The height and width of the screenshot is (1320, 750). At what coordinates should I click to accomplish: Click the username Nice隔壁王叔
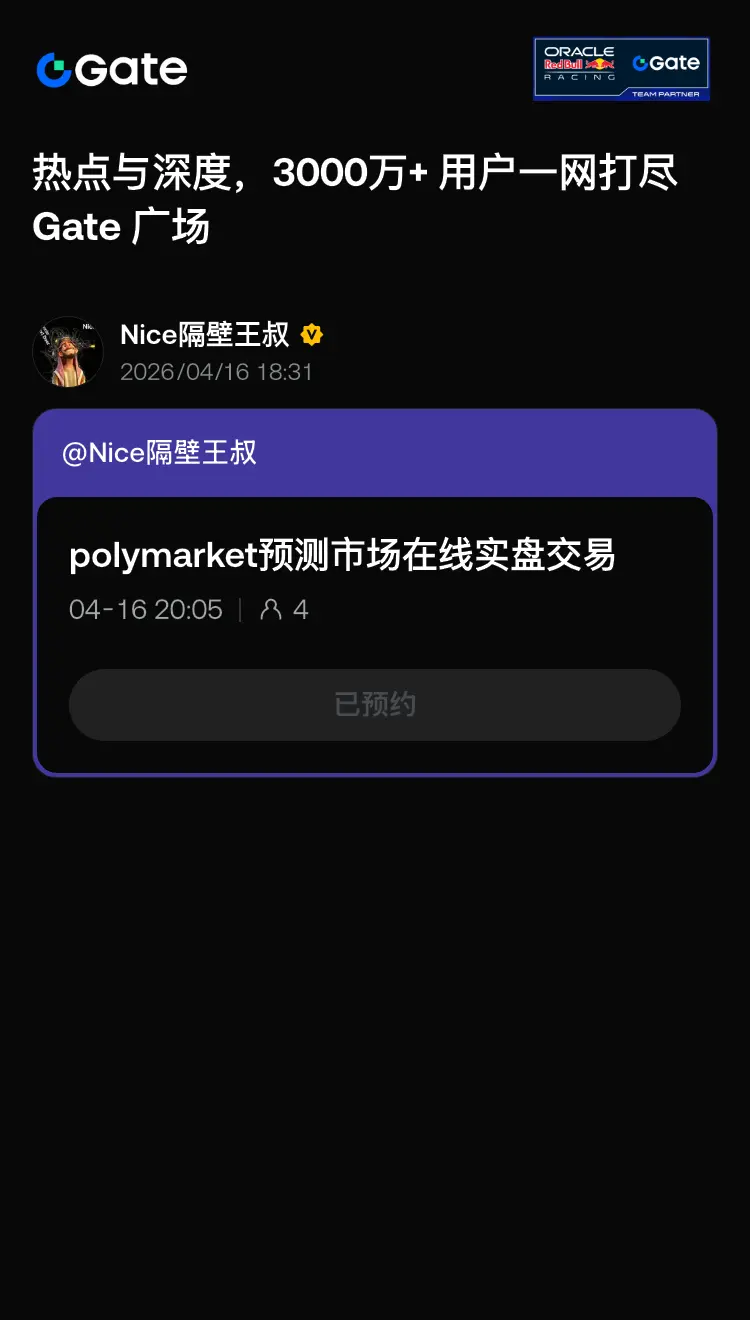[204, 336]
